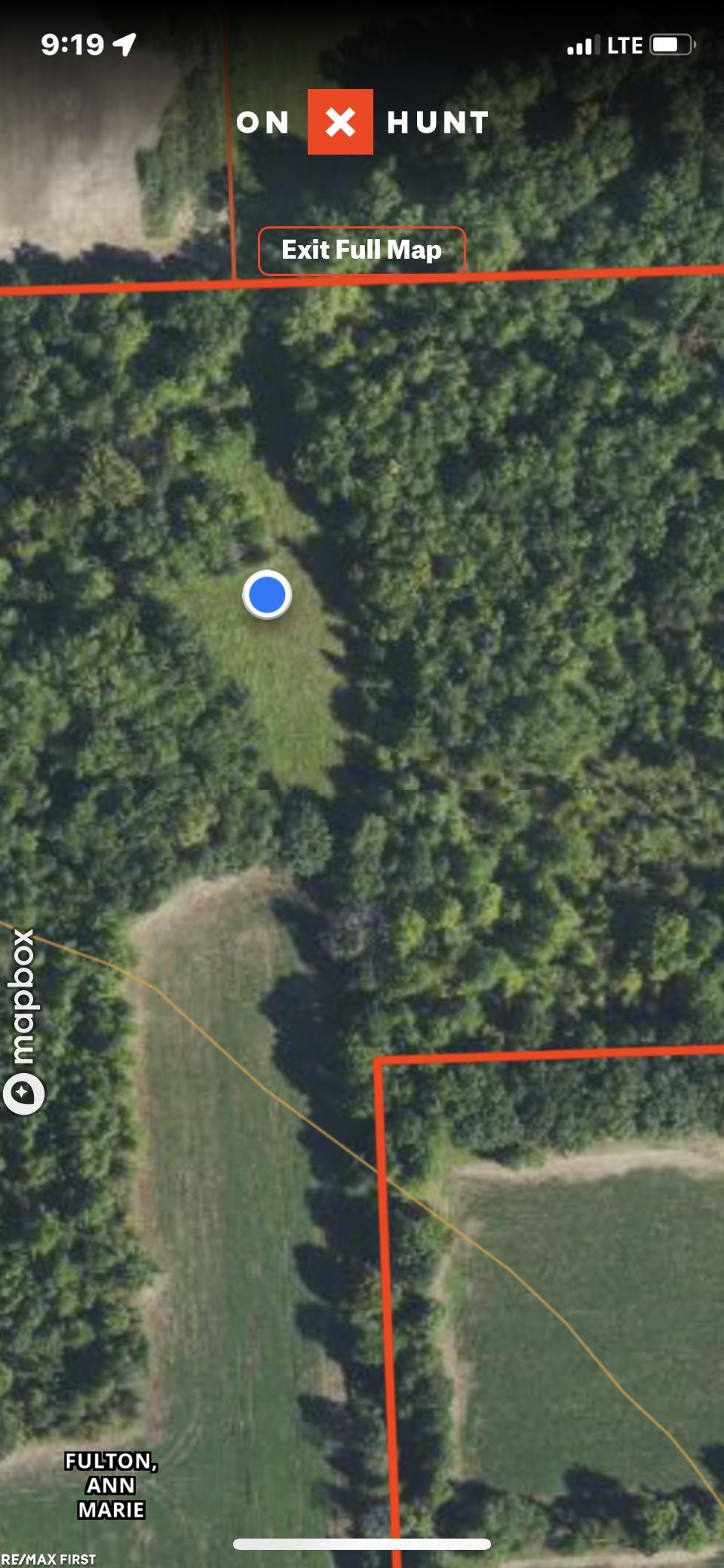724x1568 pixels.
Task: Tap the Exit Full Map button
Action: click(x=361, y=250)
